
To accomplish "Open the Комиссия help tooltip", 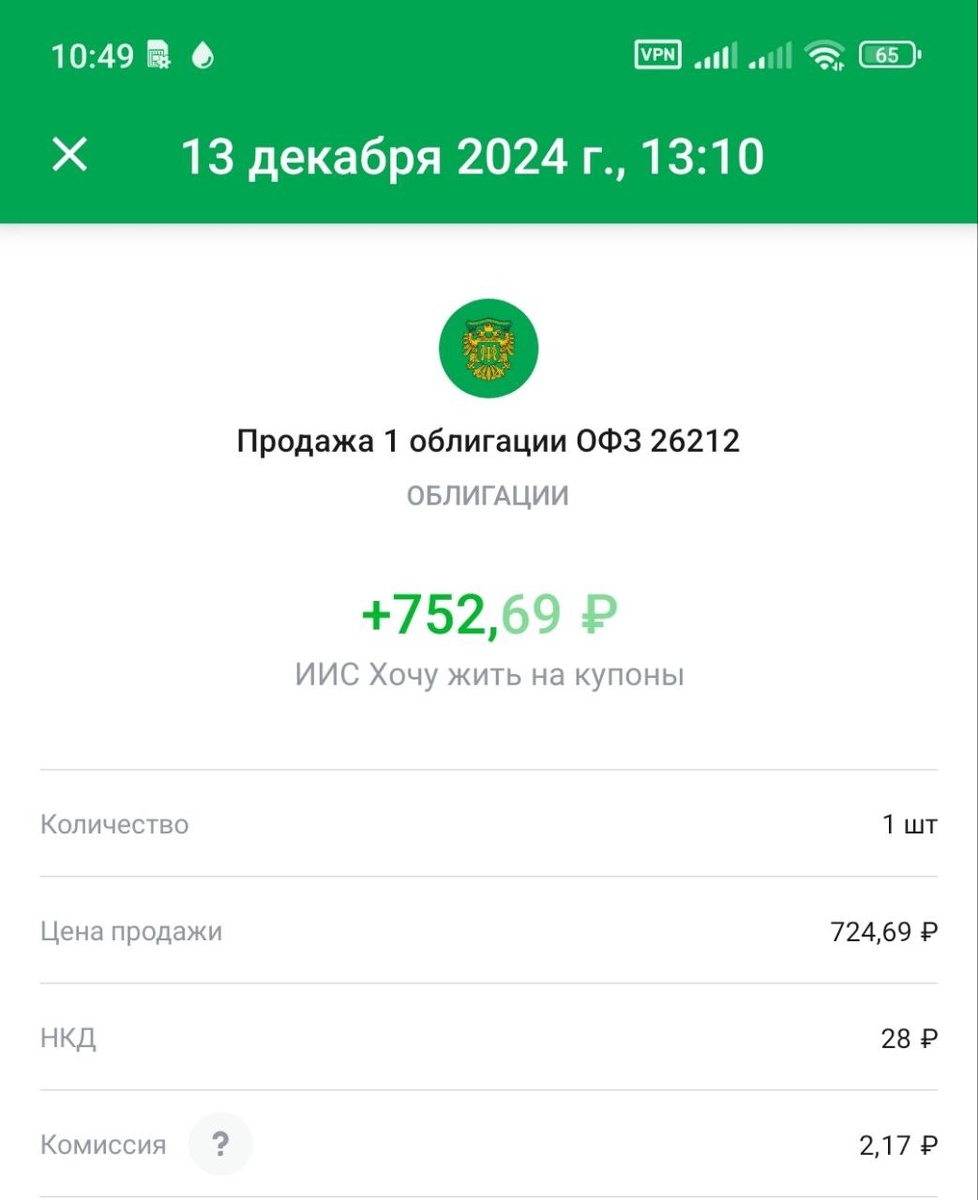I will [221, 1143].
